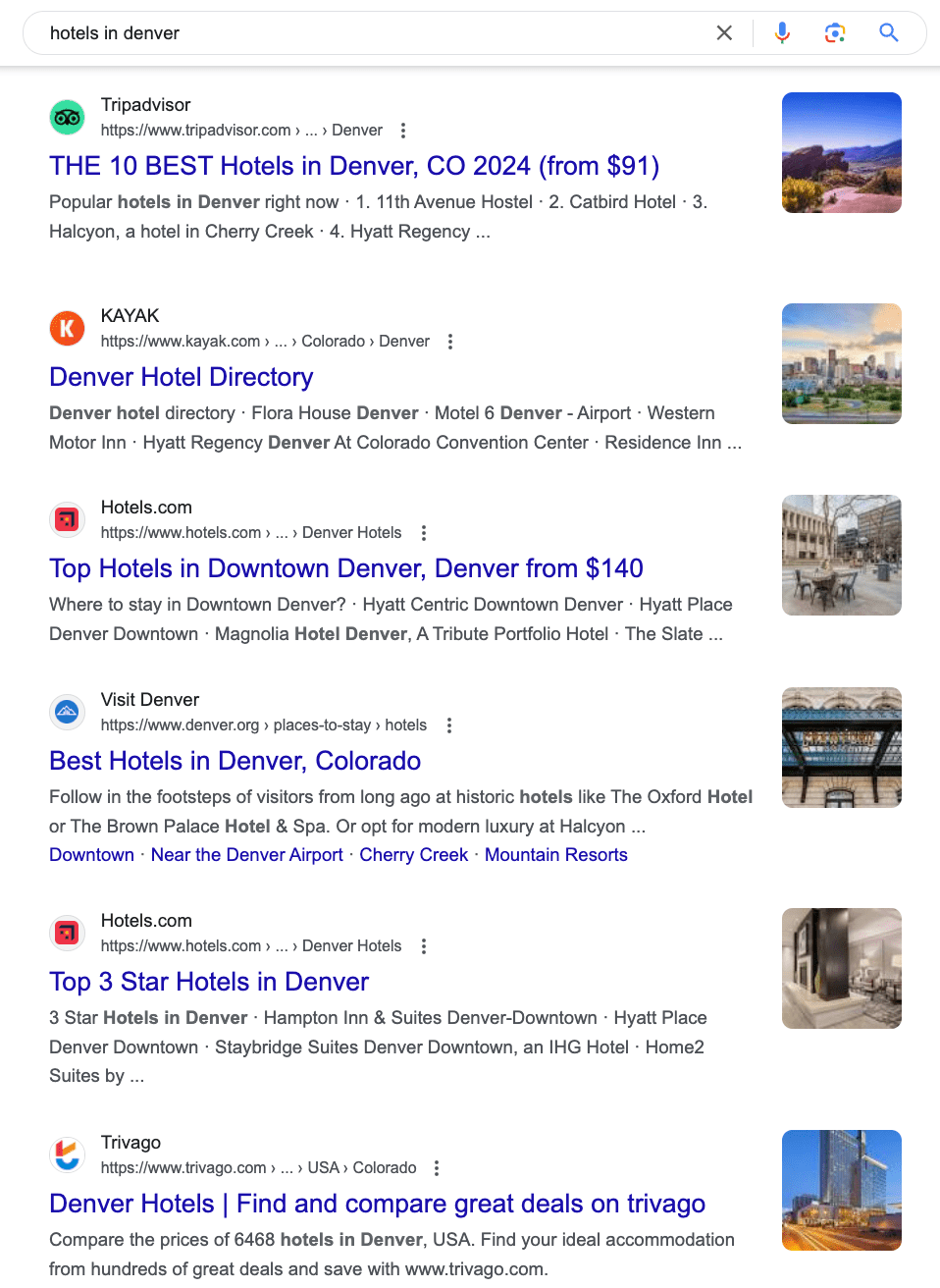The width and height of the screenshot is (940, 1288).
Task: Follow the Near the Denver Airport sitelink
Action: point(247,855)
